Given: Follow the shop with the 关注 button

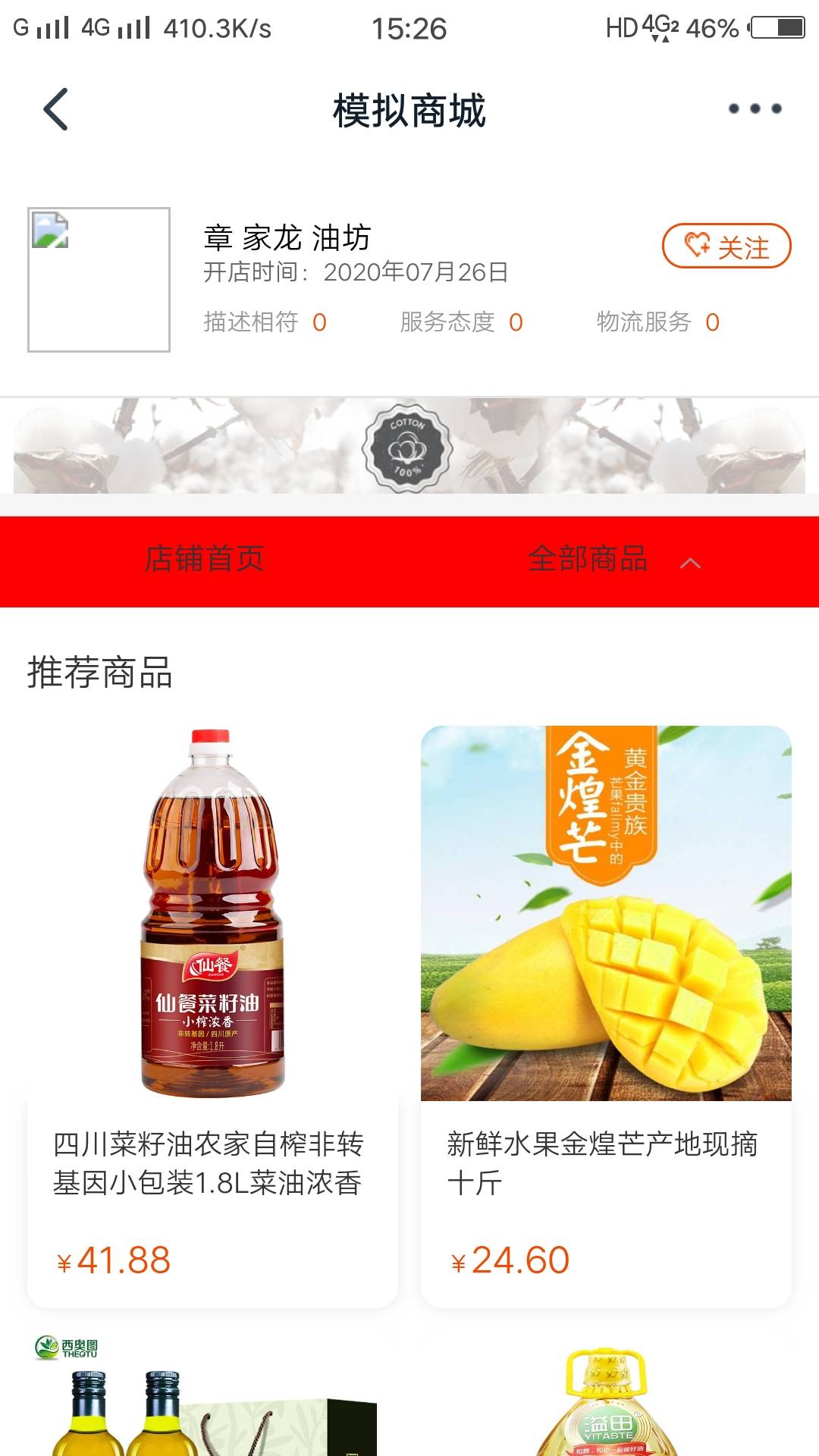Looking at the screenshot, I should 726,246.
